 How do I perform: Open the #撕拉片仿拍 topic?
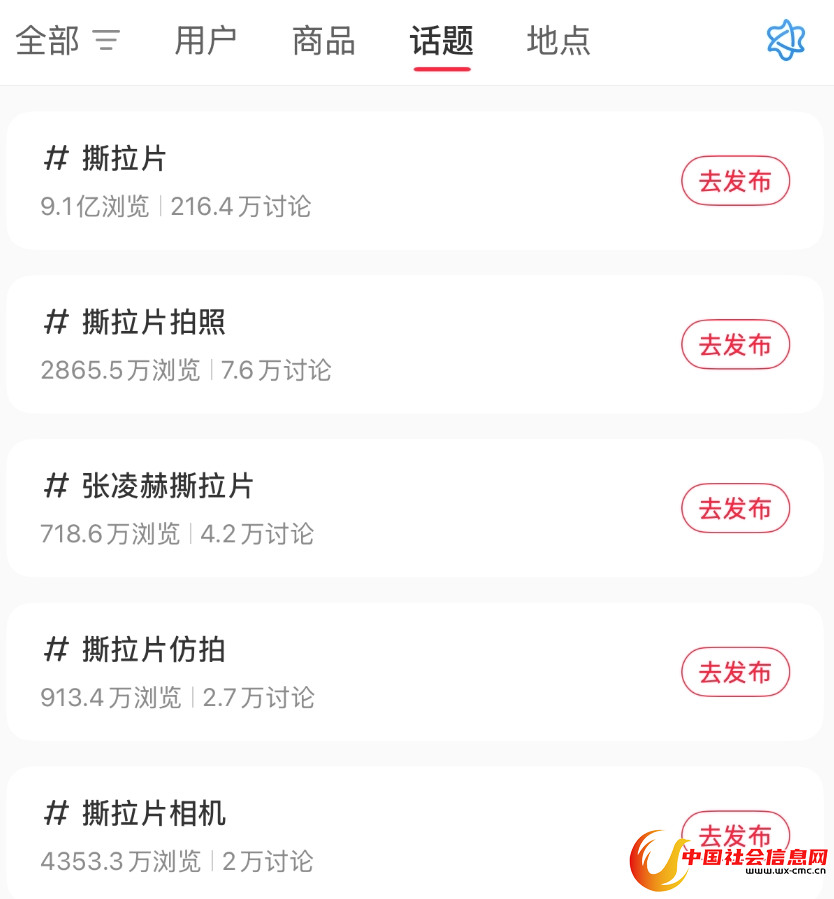(x=300, y=672)
